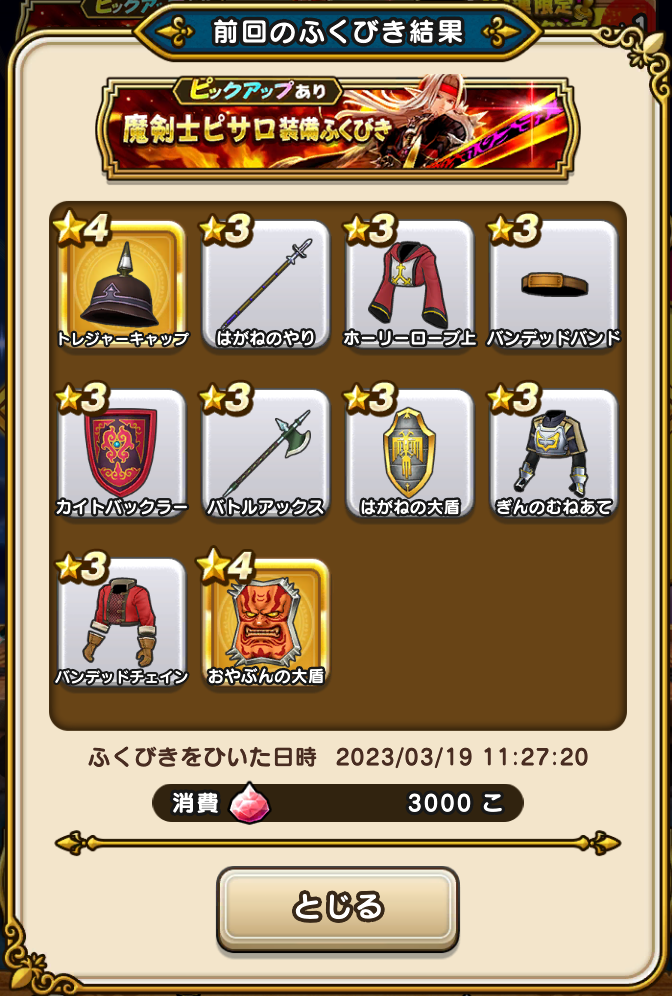Select the バトルアックス item tile
The width and height of the screenshot is (672, 996).
coord(265,454)
